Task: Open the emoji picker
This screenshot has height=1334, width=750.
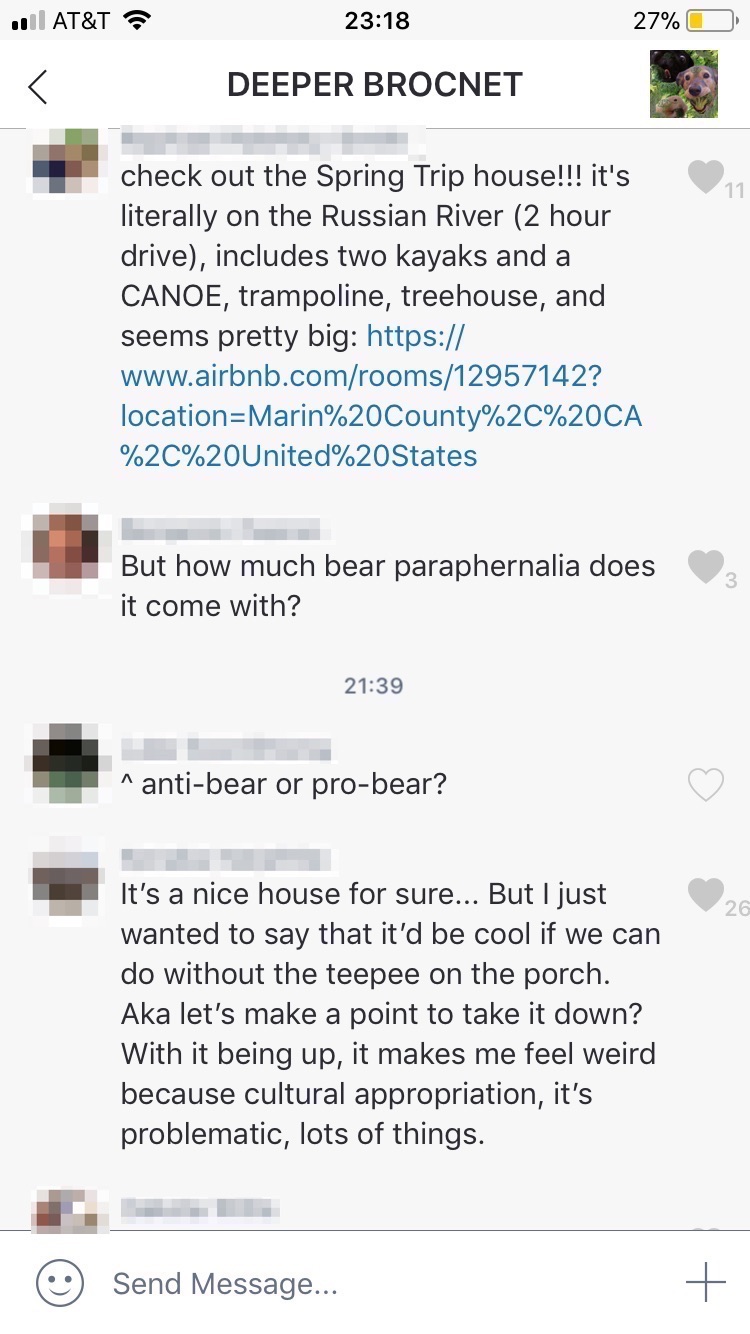Action: [60, 1282]
